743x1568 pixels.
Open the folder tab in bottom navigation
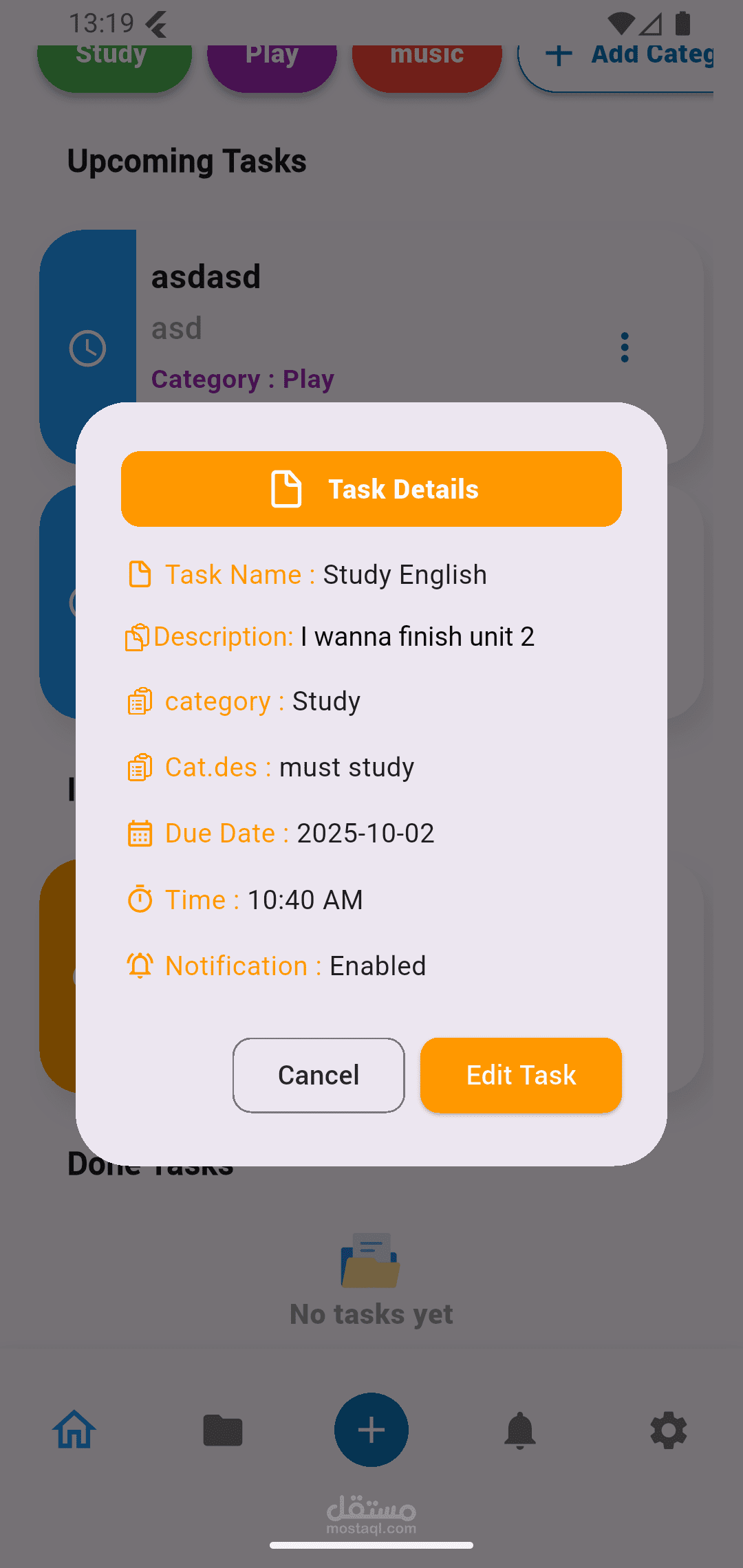pos(223,1430)
